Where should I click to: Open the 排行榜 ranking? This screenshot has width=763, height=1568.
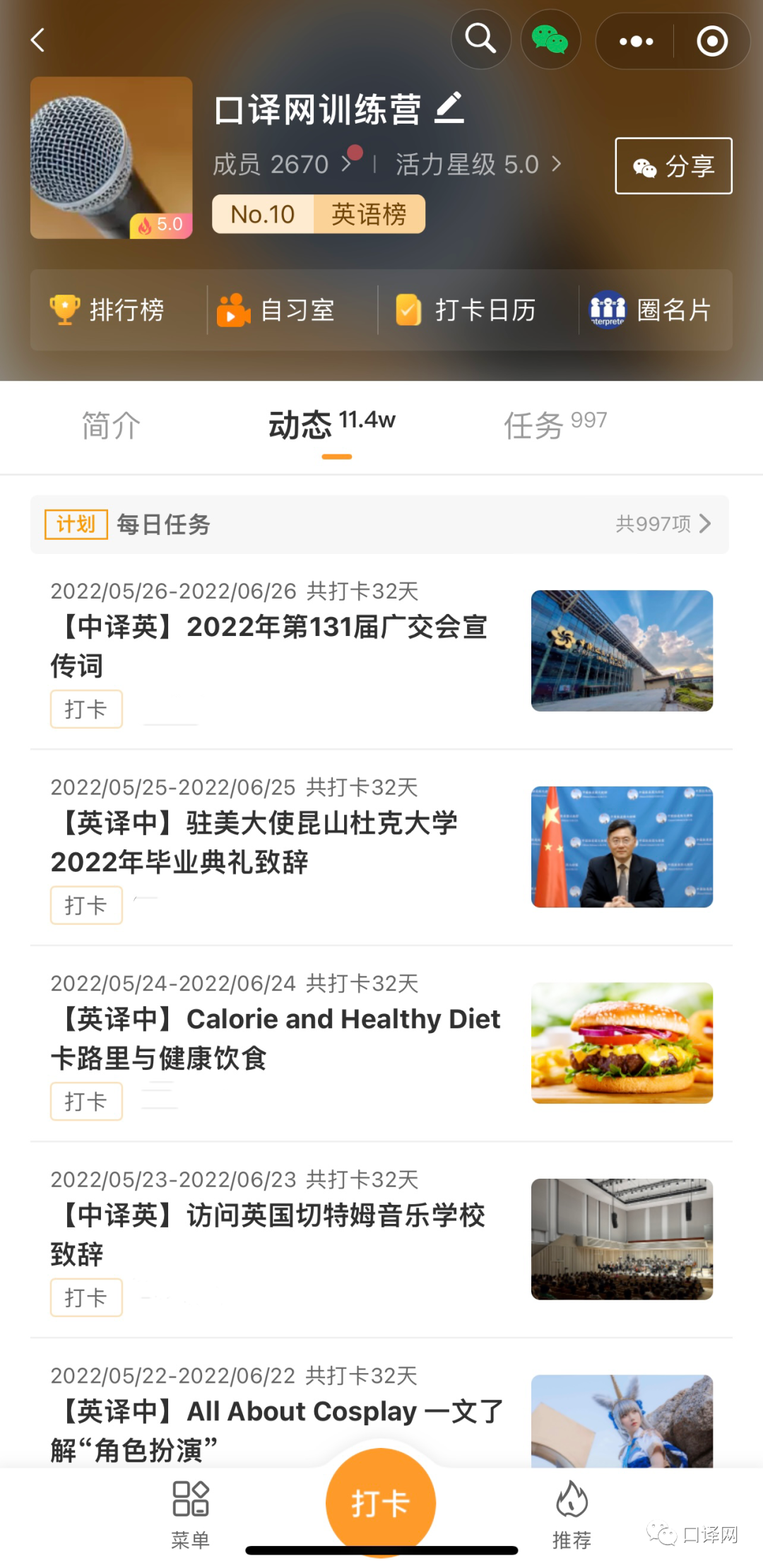tap(108, 310)
